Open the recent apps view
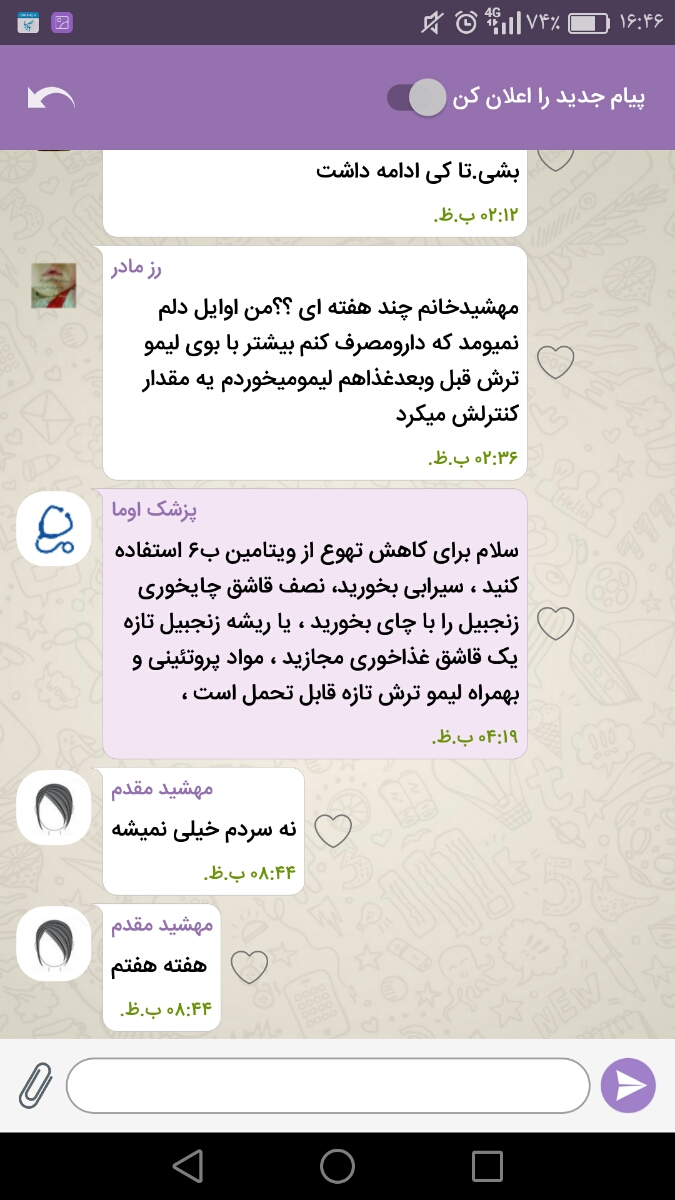 [x=487, y=1166]
